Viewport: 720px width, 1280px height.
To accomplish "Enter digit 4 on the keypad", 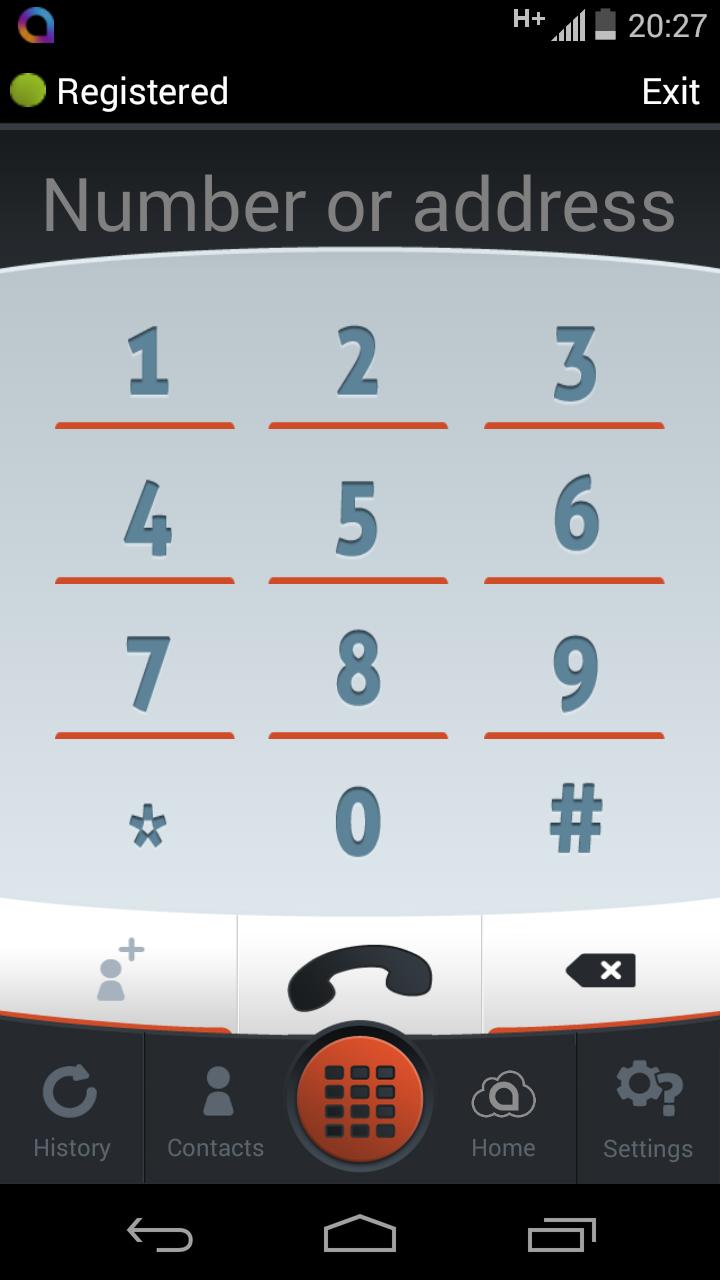I will pos(146,519).
